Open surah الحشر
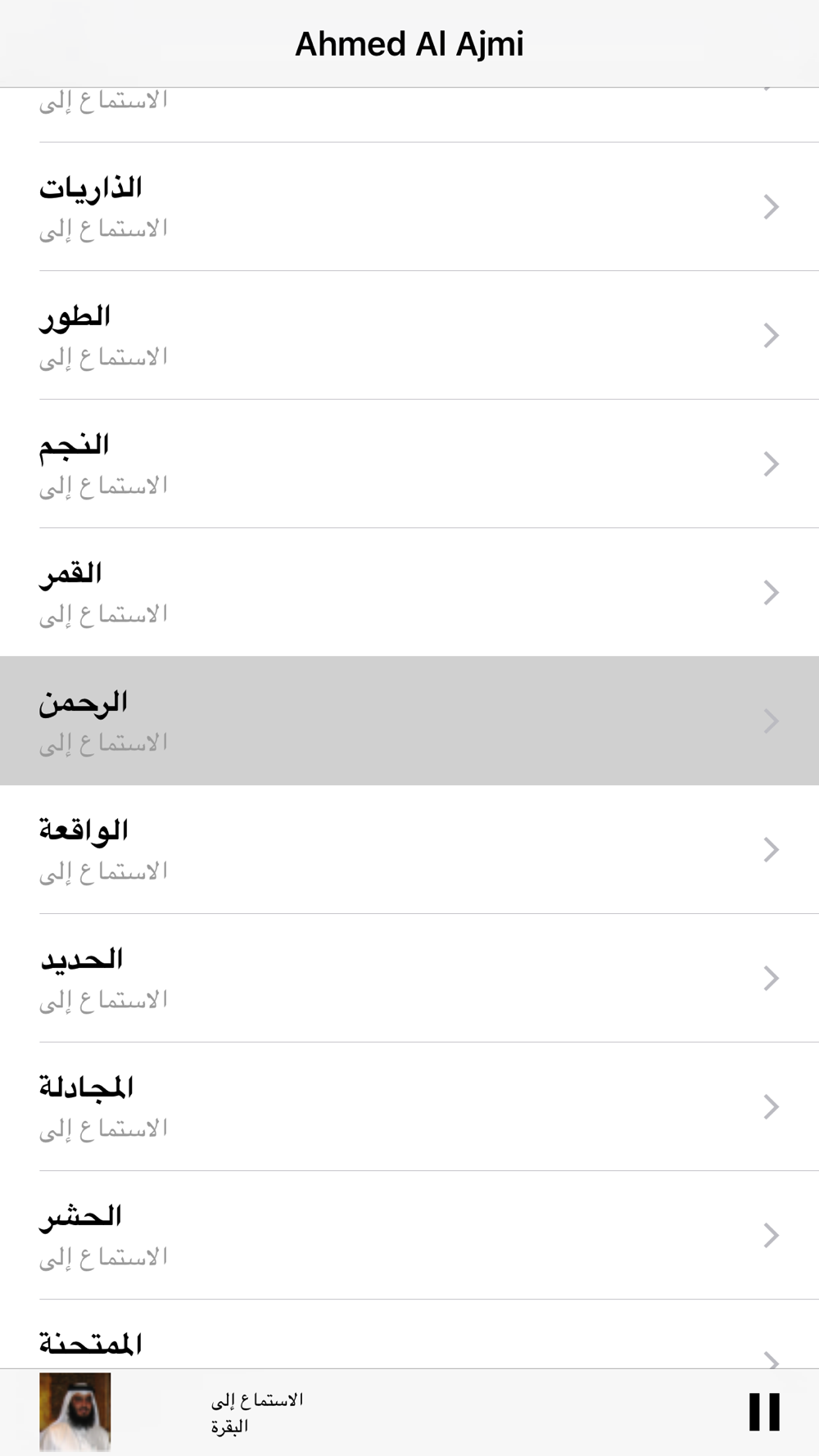This screenshot has height=1456, width=819. tap(409, 1235)
